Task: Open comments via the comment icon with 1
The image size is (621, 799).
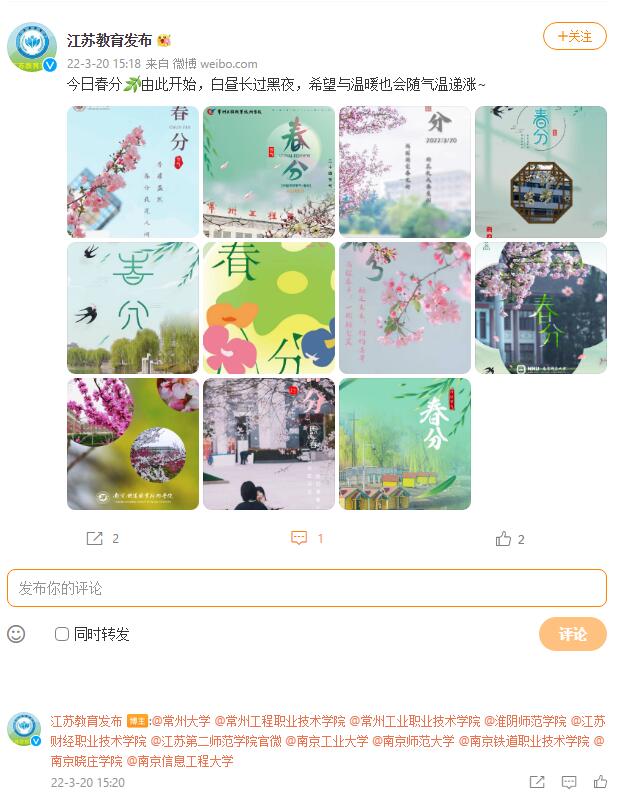Action: (x=299, y=538)
